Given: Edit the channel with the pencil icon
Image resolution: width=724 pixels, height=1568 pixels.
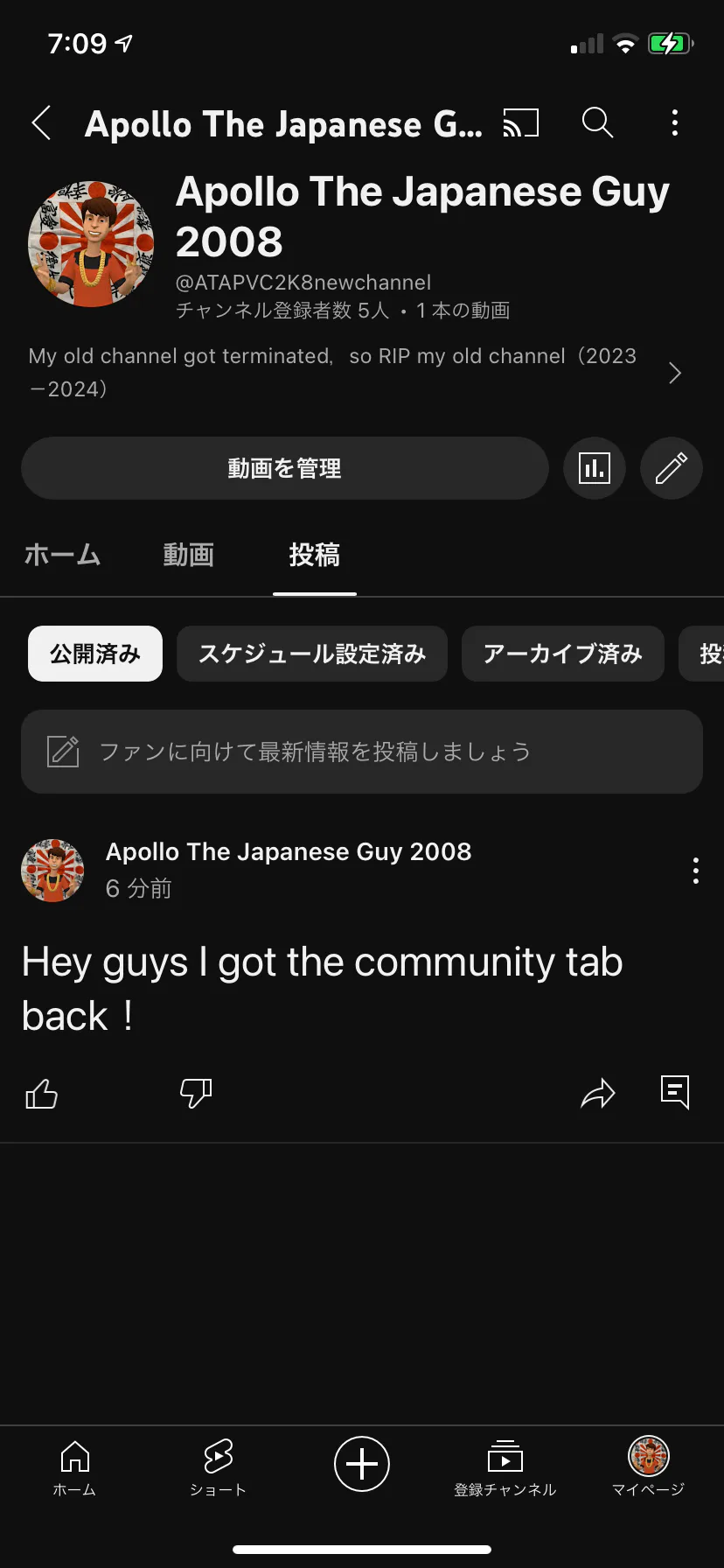Looking at the screenshot, I should (671, 469).
